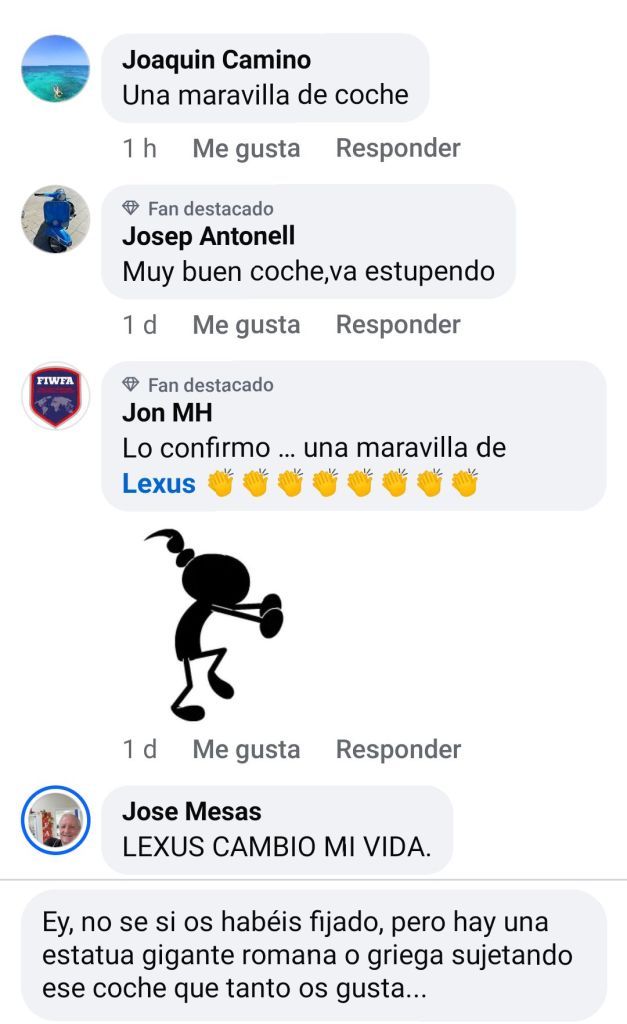627x1024 pixels.
Task: Reply to Joaquin Camino's comment
Action: (397, 149)
